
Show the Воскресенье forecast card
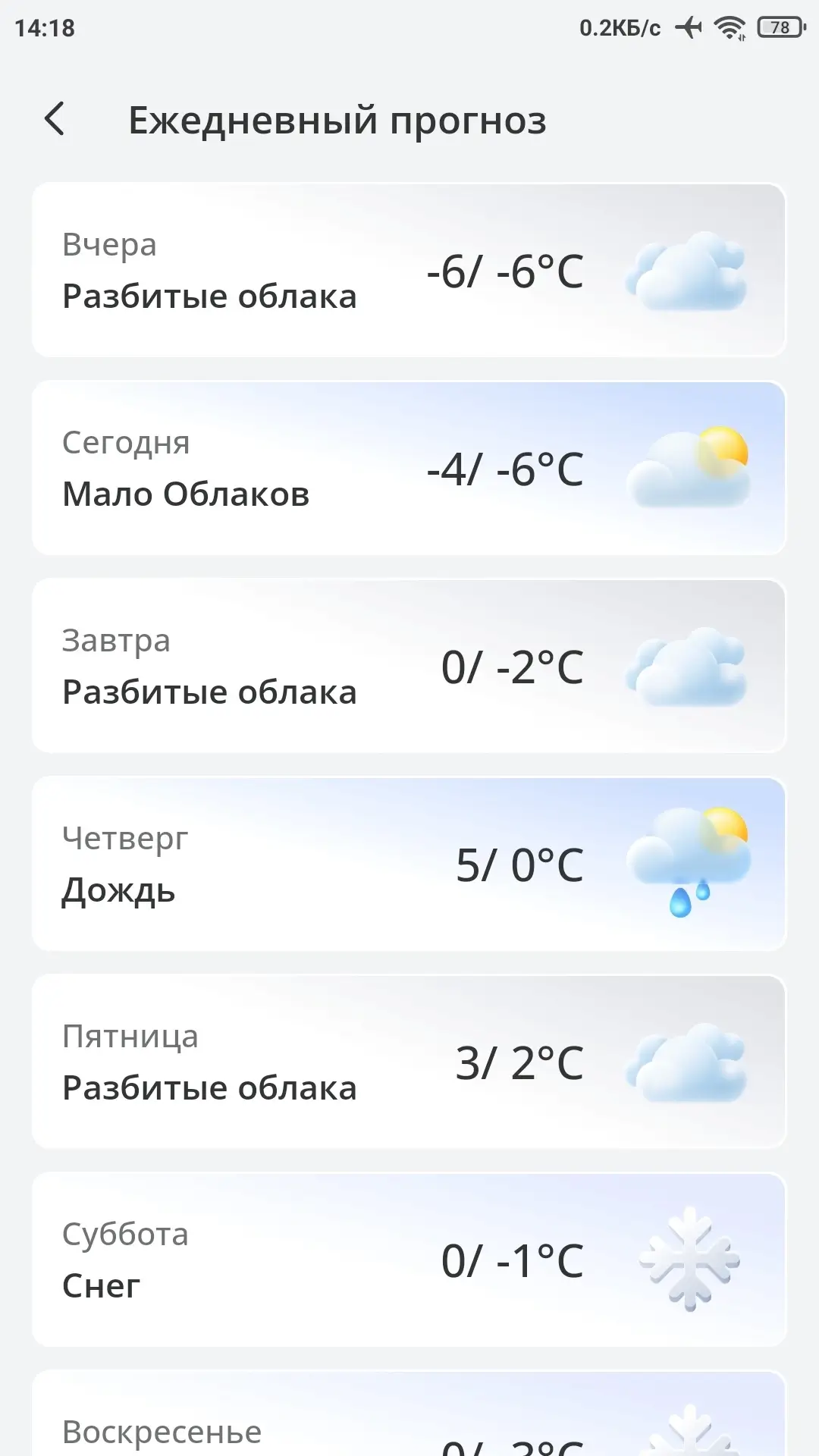click(408, 1418)
